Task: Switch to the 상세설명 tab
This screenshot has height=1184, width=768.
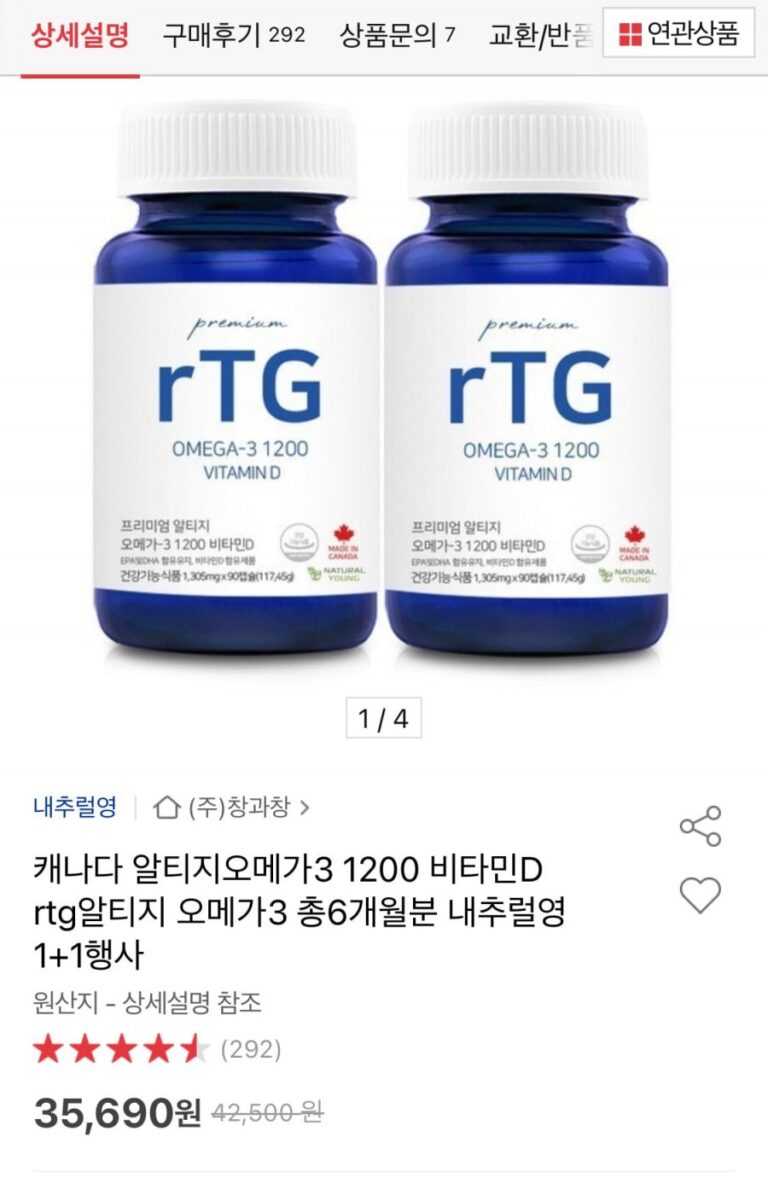Action: point(80,37)
